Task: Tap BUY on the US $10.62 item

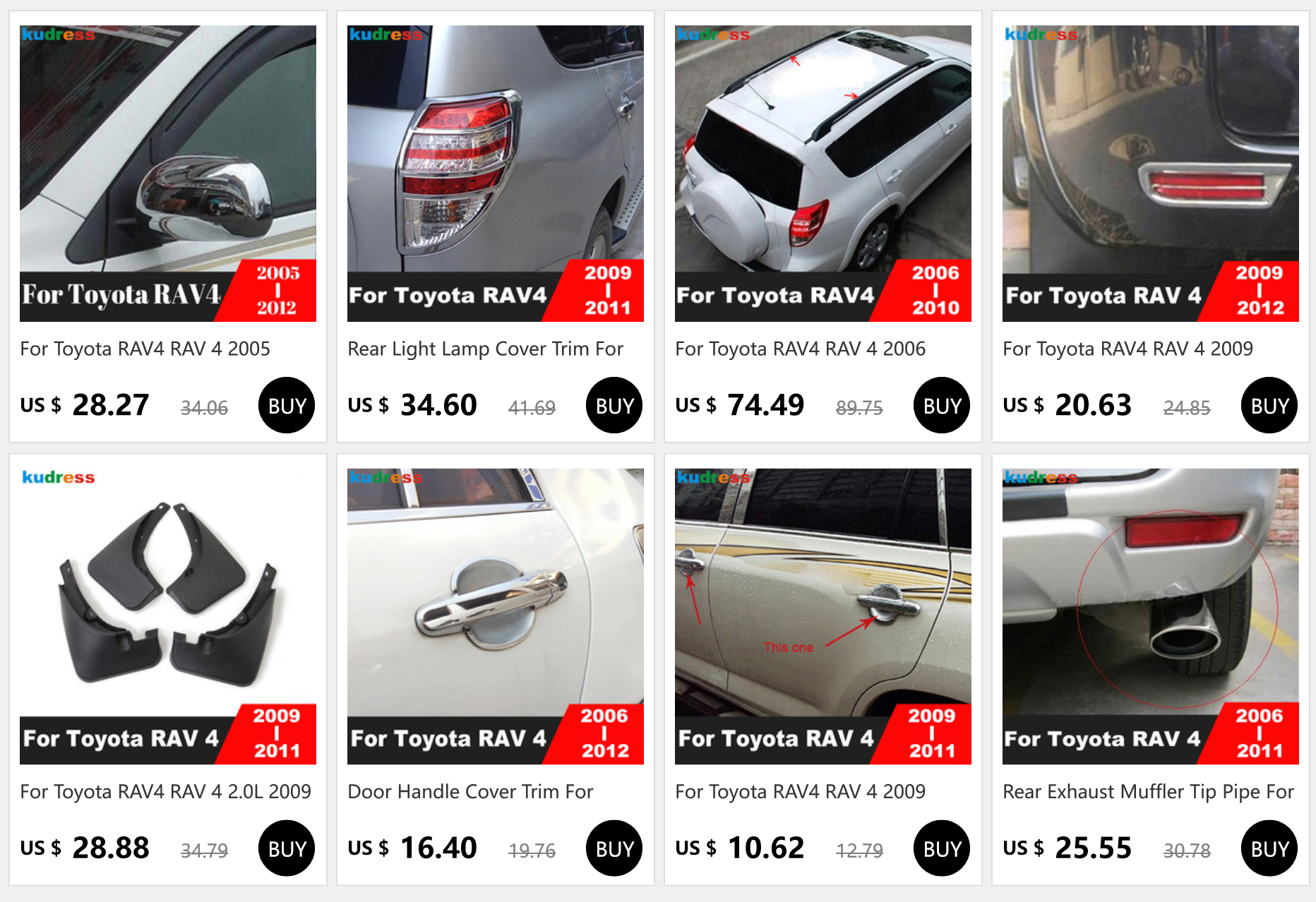Action: pos(942,848)
